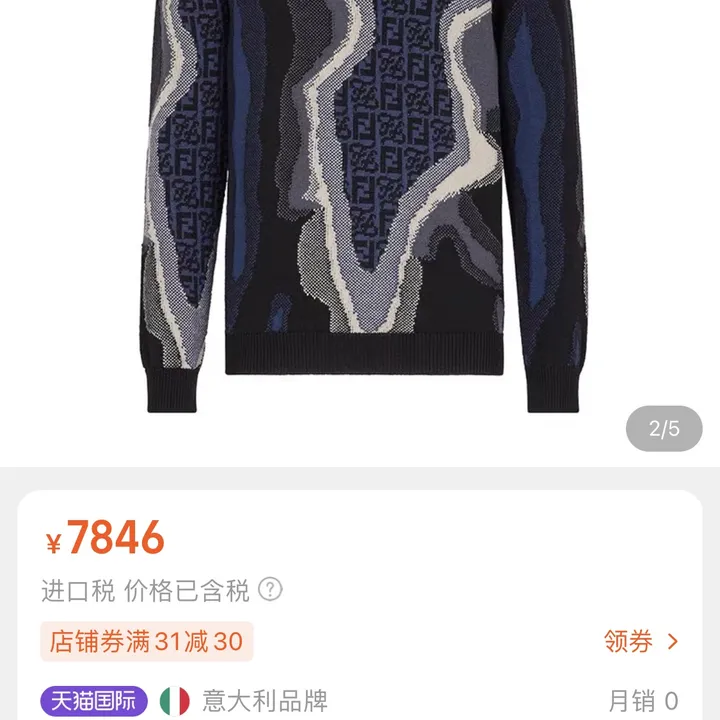The height and width of the screenshot is (720, 720).
Task: Open the import tax help question mark
Action: click(270, 589)
